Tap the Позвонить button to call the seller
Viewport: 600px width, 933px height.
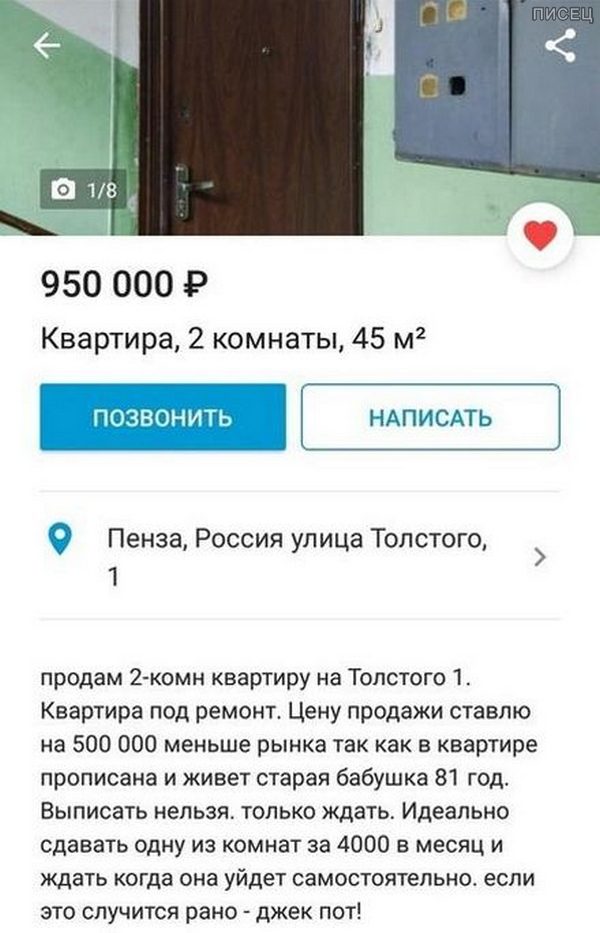point(163,417)
